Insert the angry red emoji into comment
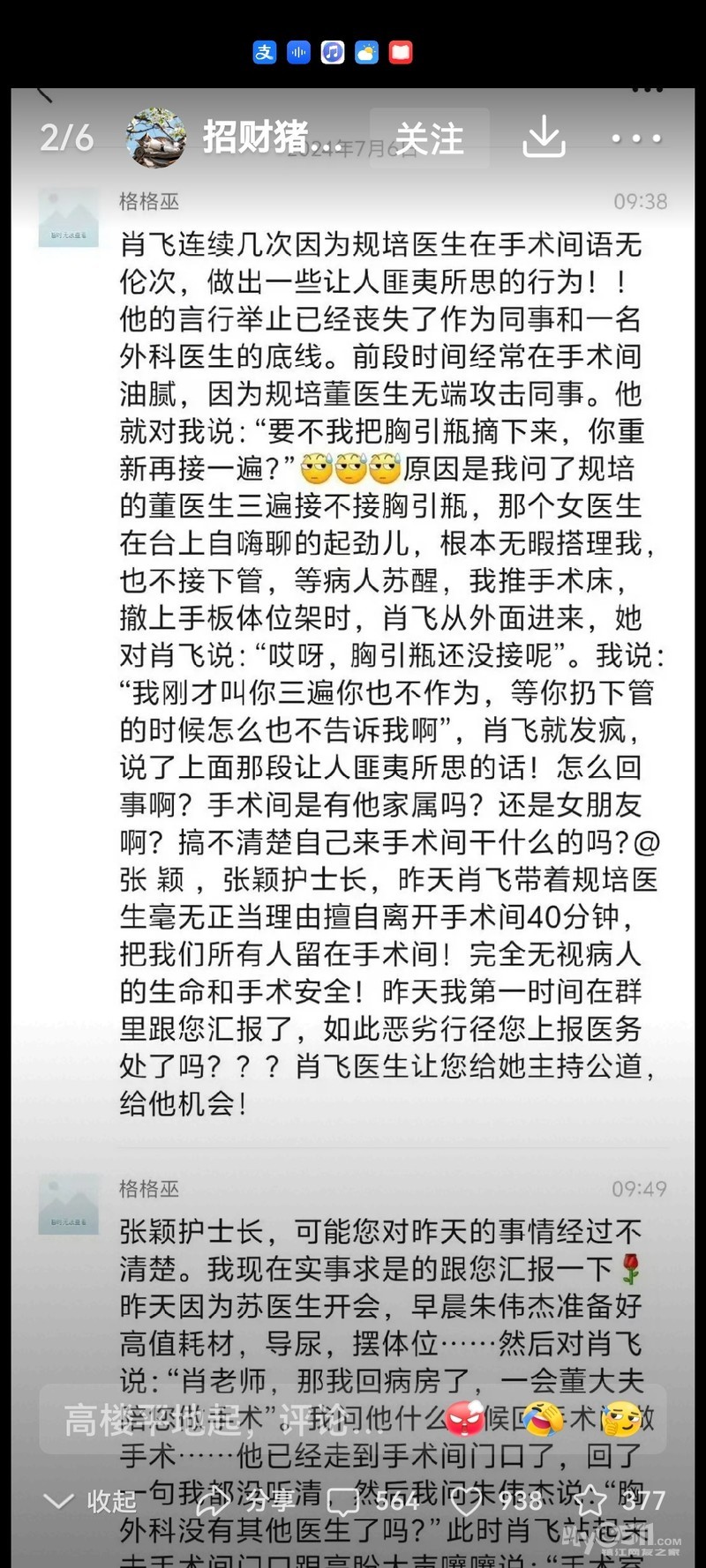Viewport: 706px width, 1568px height. tap(465, 1419)
